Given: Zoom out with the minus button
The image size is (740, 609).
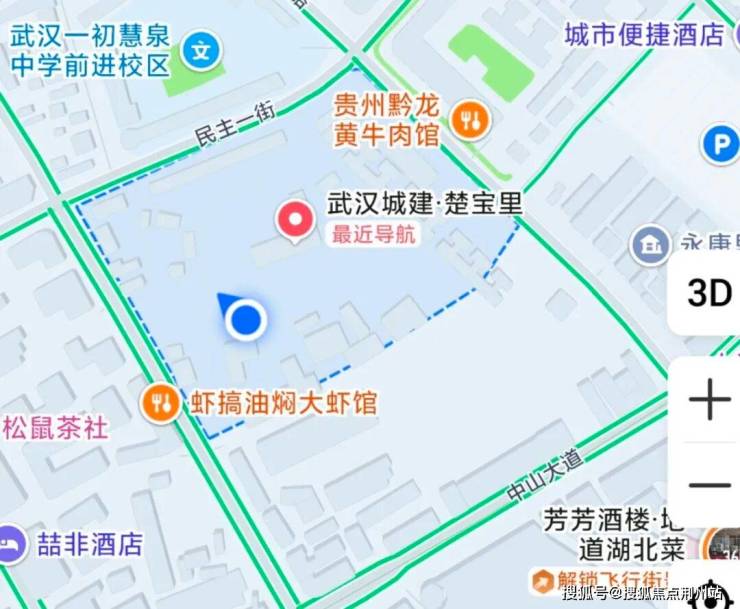Looking at the screenshot, I should coord(709,487).
